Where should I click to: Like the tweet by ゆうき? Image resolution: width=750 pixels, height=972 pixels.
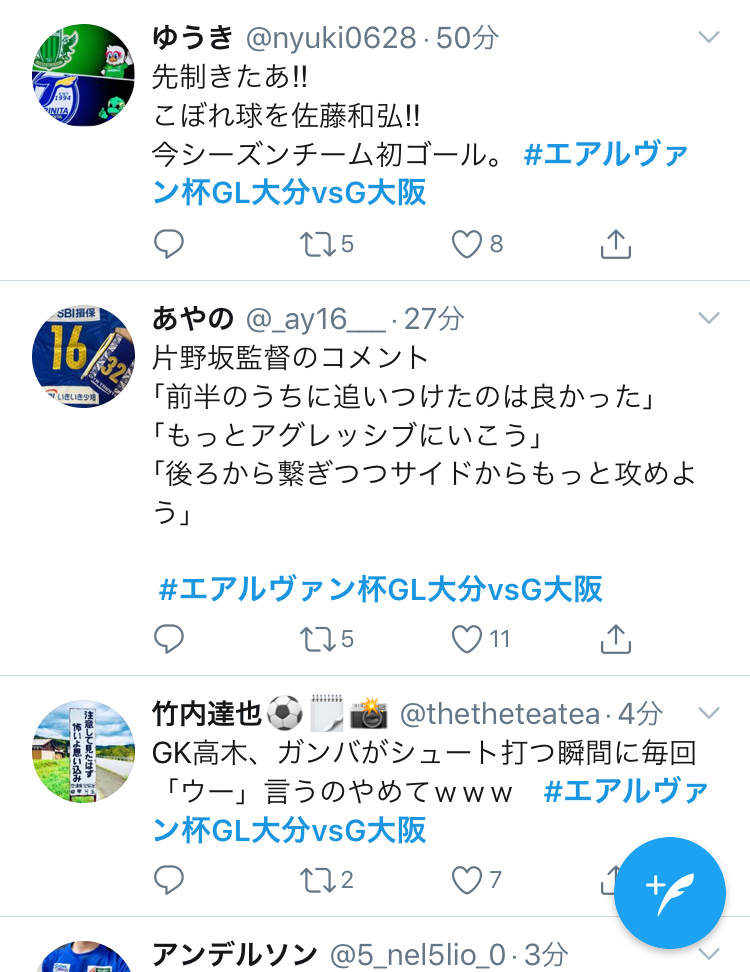(467, 243)
